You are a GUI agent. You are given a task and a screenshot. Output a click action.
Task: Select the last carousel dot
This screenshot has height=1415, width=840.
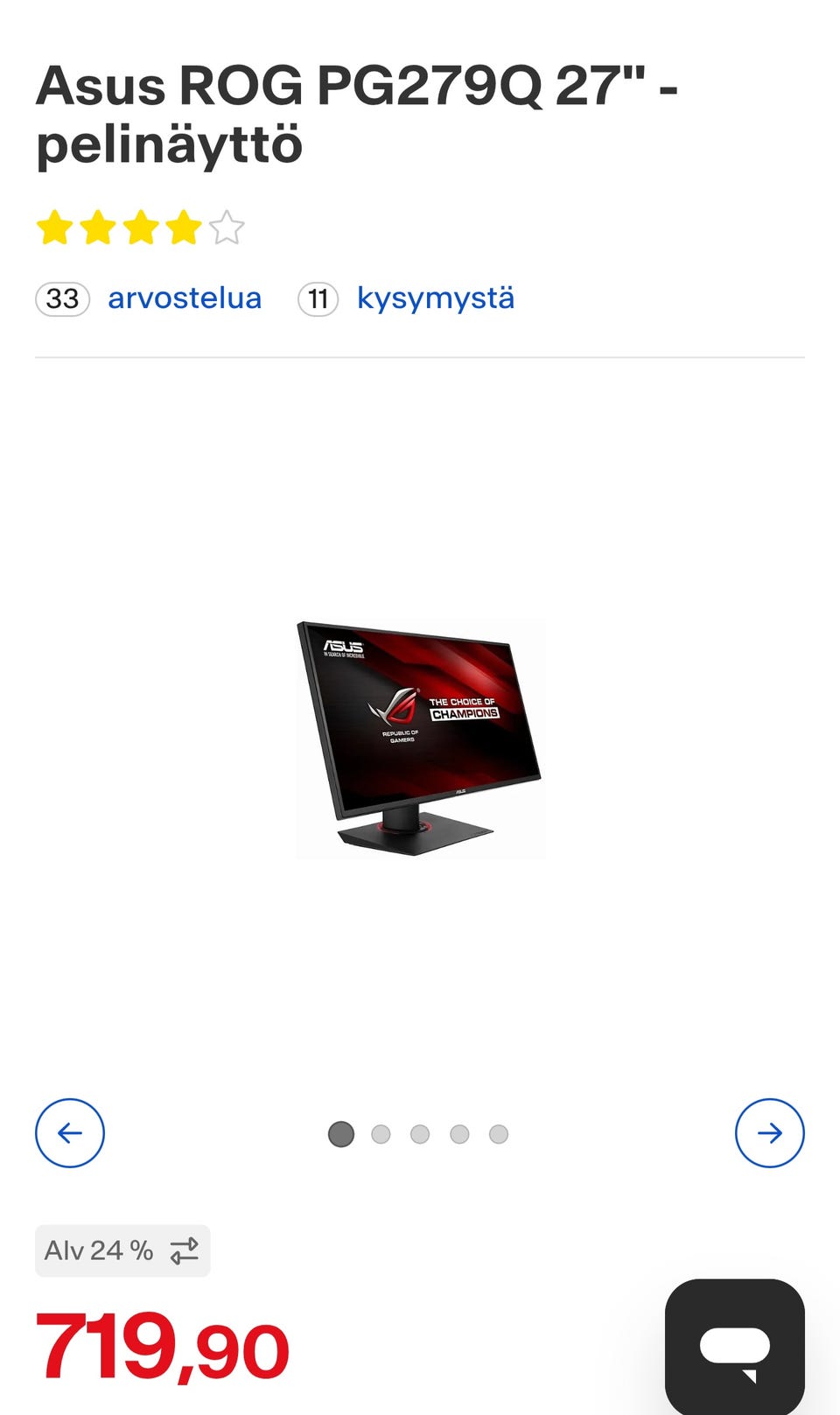[499, 1133]
